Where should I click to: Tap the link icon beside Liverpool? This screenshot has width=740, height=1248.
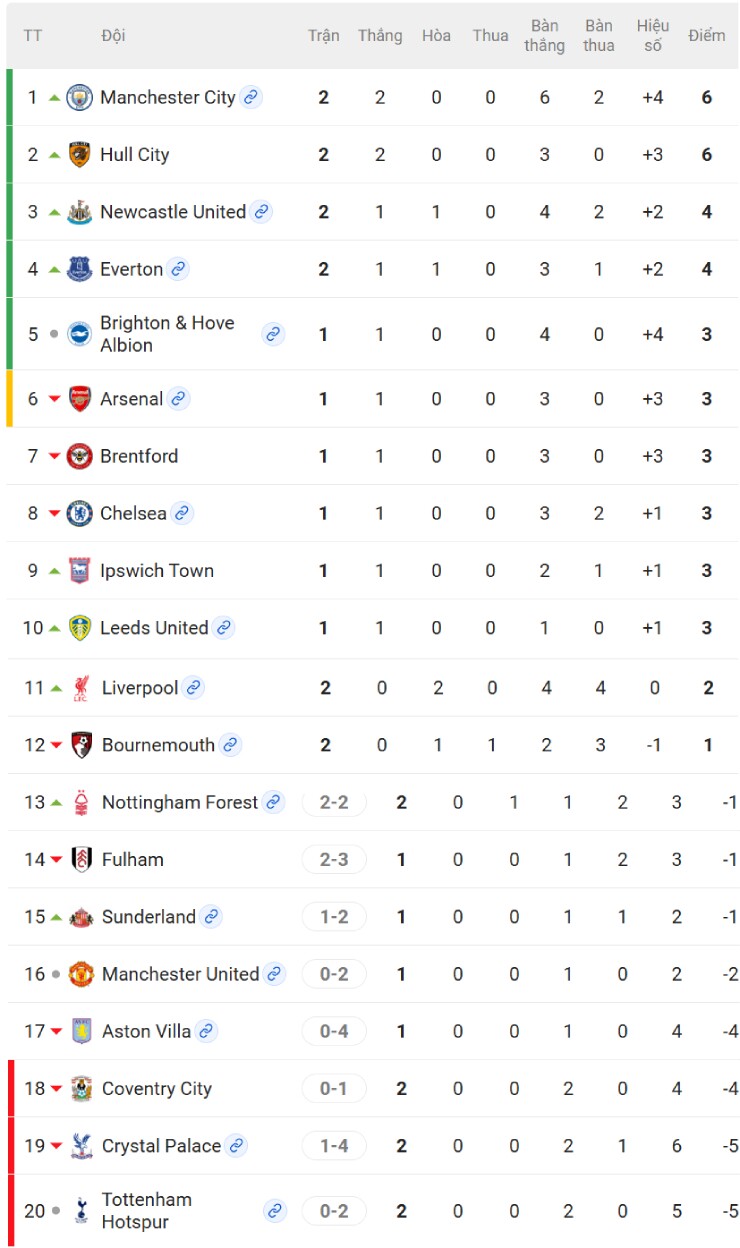click(193, 688)
